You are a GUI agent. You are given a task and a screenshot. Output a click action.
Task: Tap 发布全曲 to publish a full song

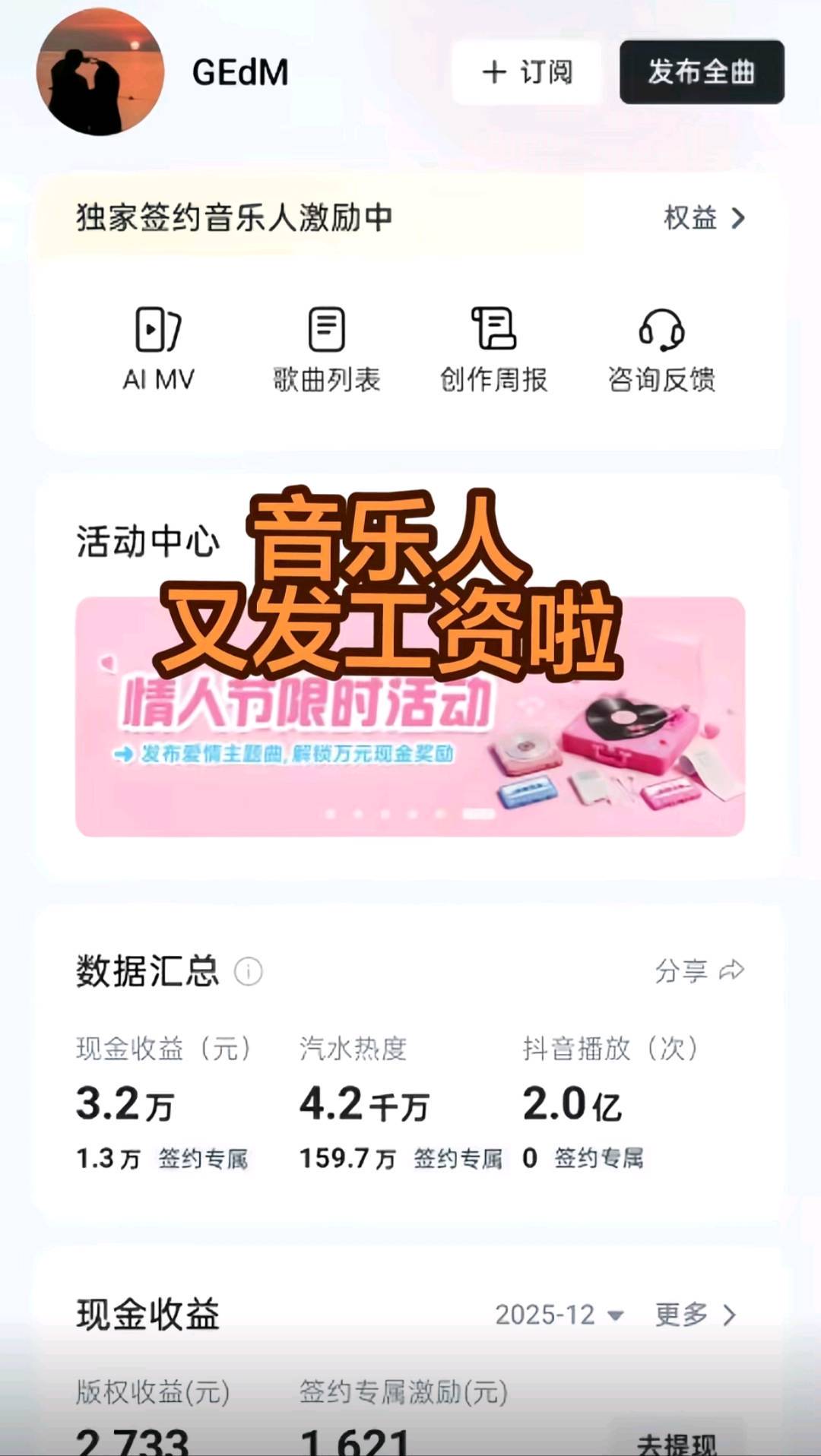pos(701,72)
